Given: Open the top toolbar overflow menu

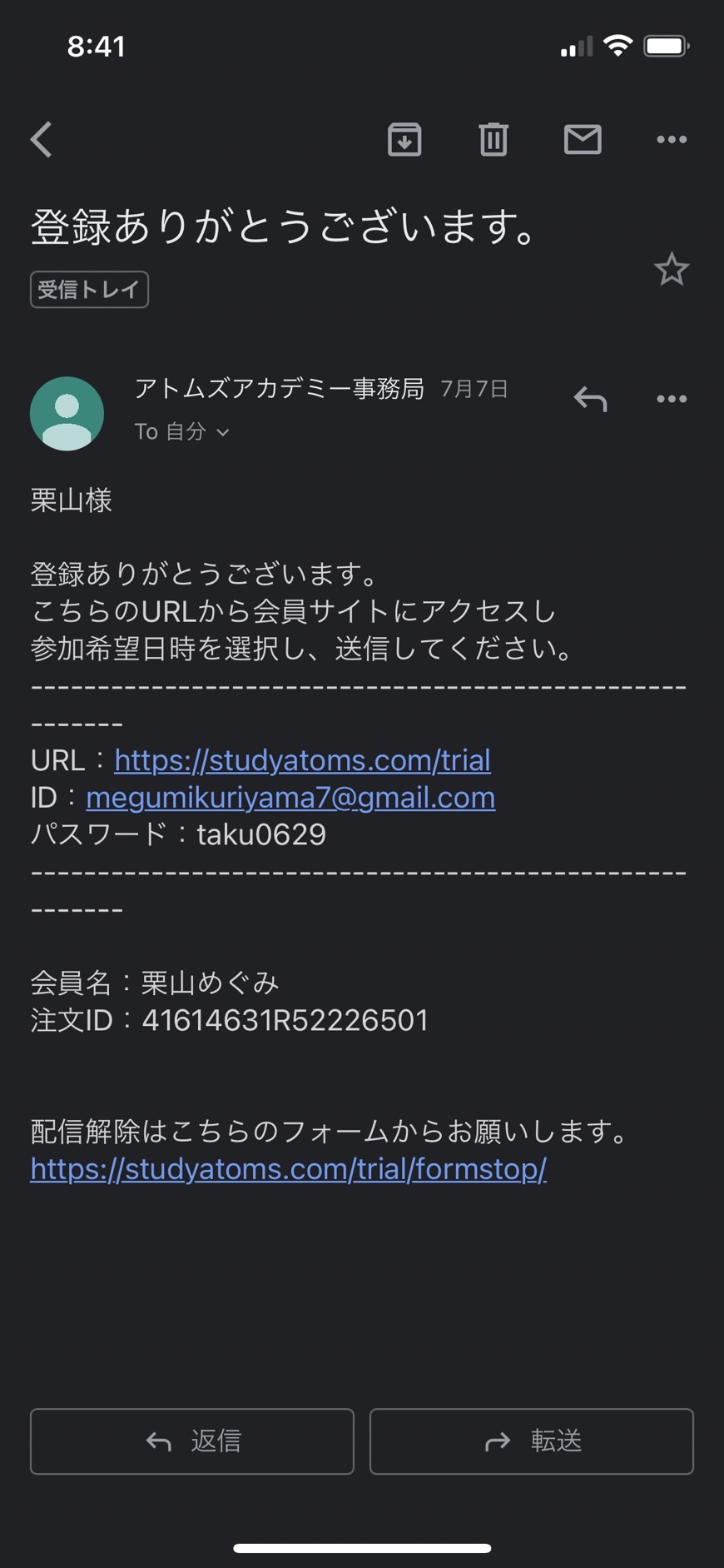Looking at the screenshot, I should click(x=672, y=139).
